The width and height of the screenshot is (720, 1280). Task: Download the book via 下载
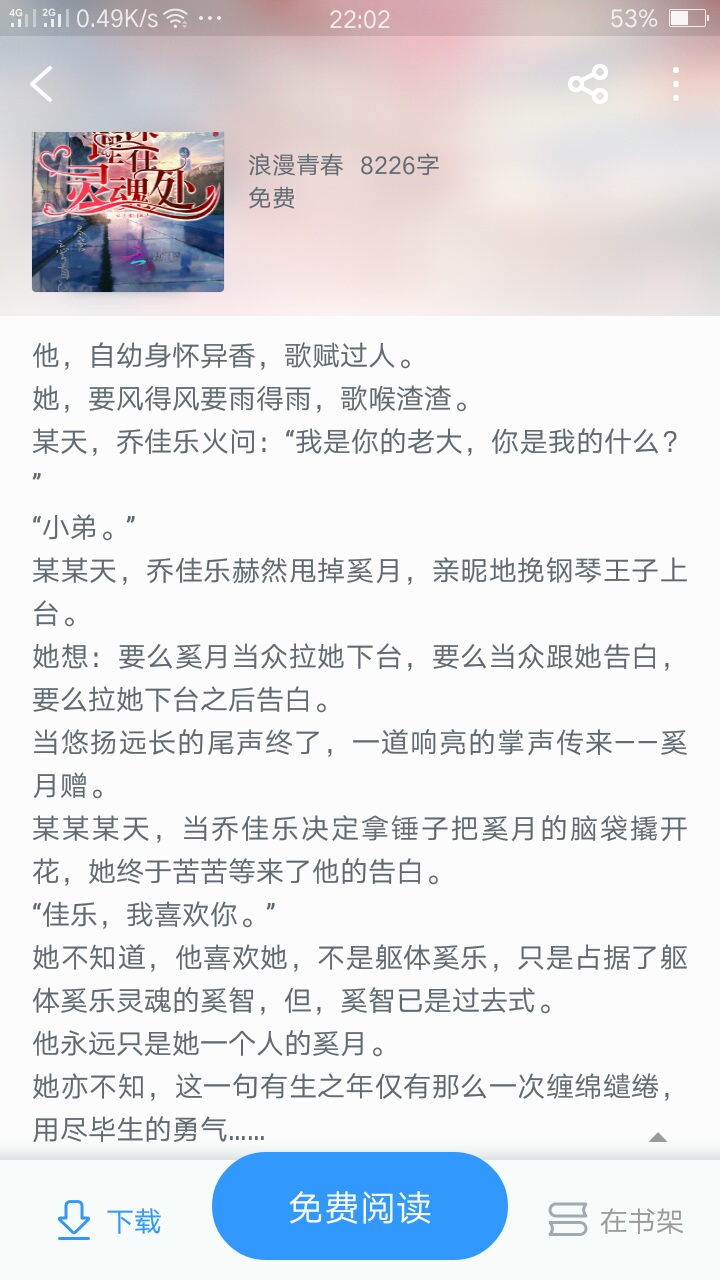tap(109, 1220)
